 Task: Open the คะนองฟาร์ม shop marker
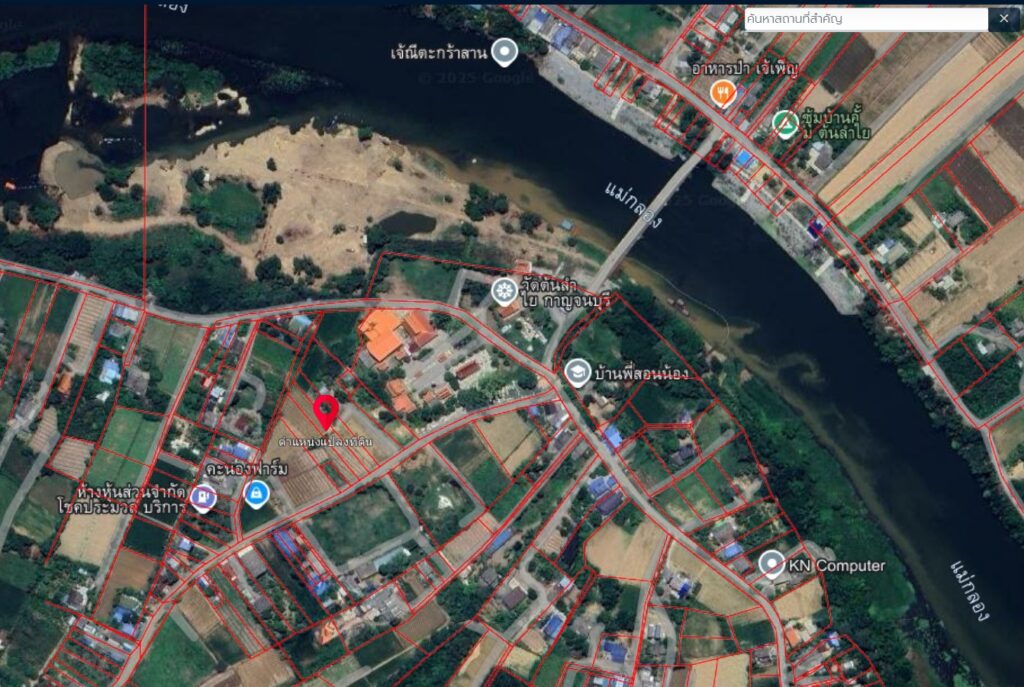click(x=257, y=492)
